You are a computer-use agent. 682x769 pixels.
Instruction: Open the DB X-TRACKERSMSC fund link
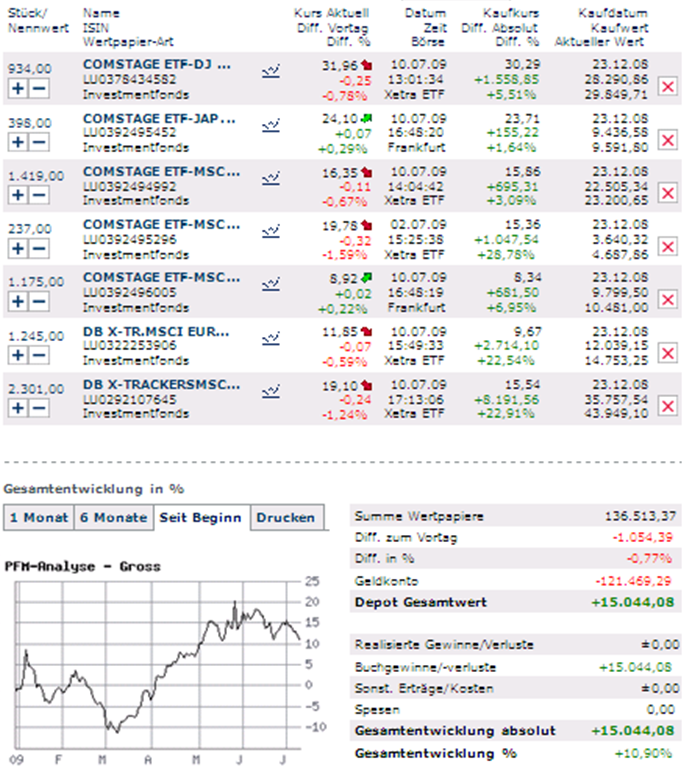coord(161,383)
